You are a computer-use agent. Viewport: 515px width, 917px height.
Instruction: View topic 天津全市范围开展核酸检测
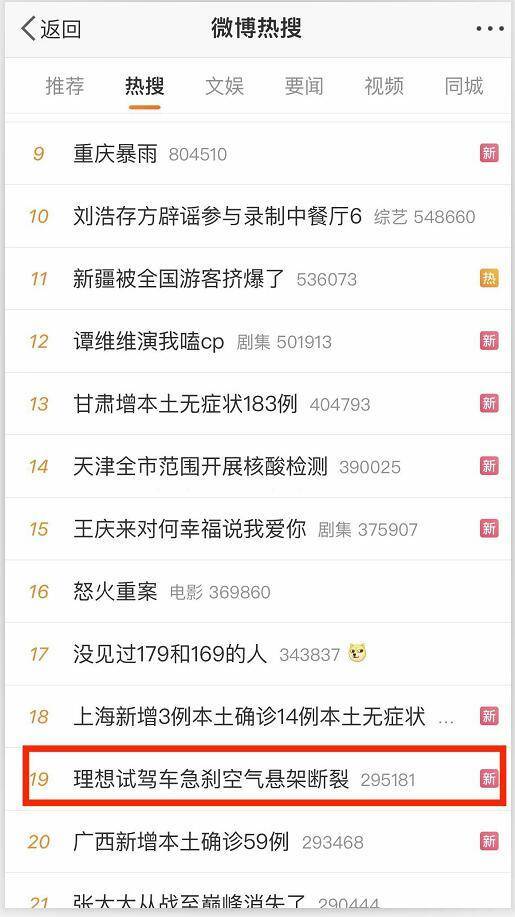(258, 467)
